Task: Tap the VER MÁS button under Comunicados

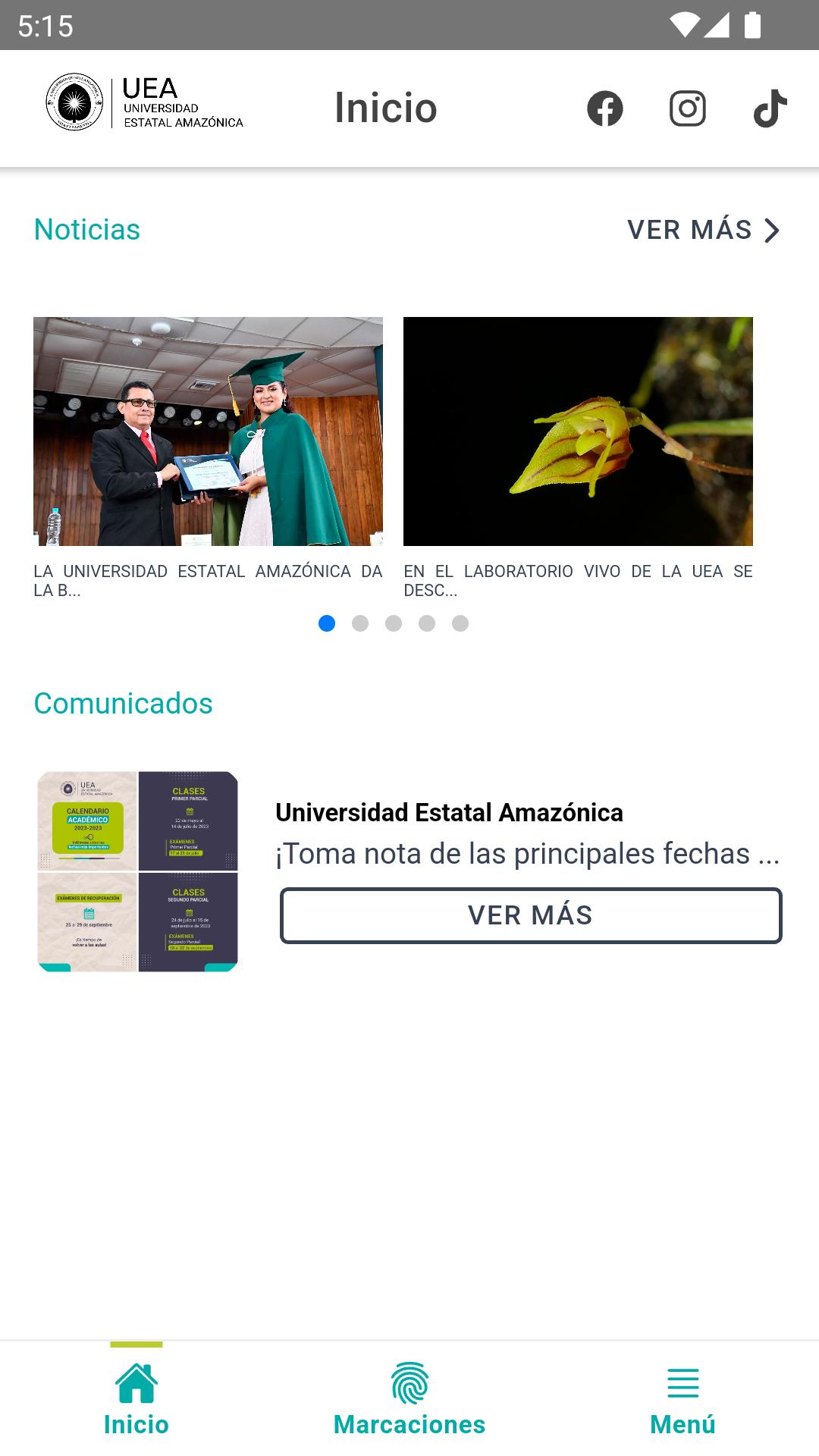Action: (531, 915)
